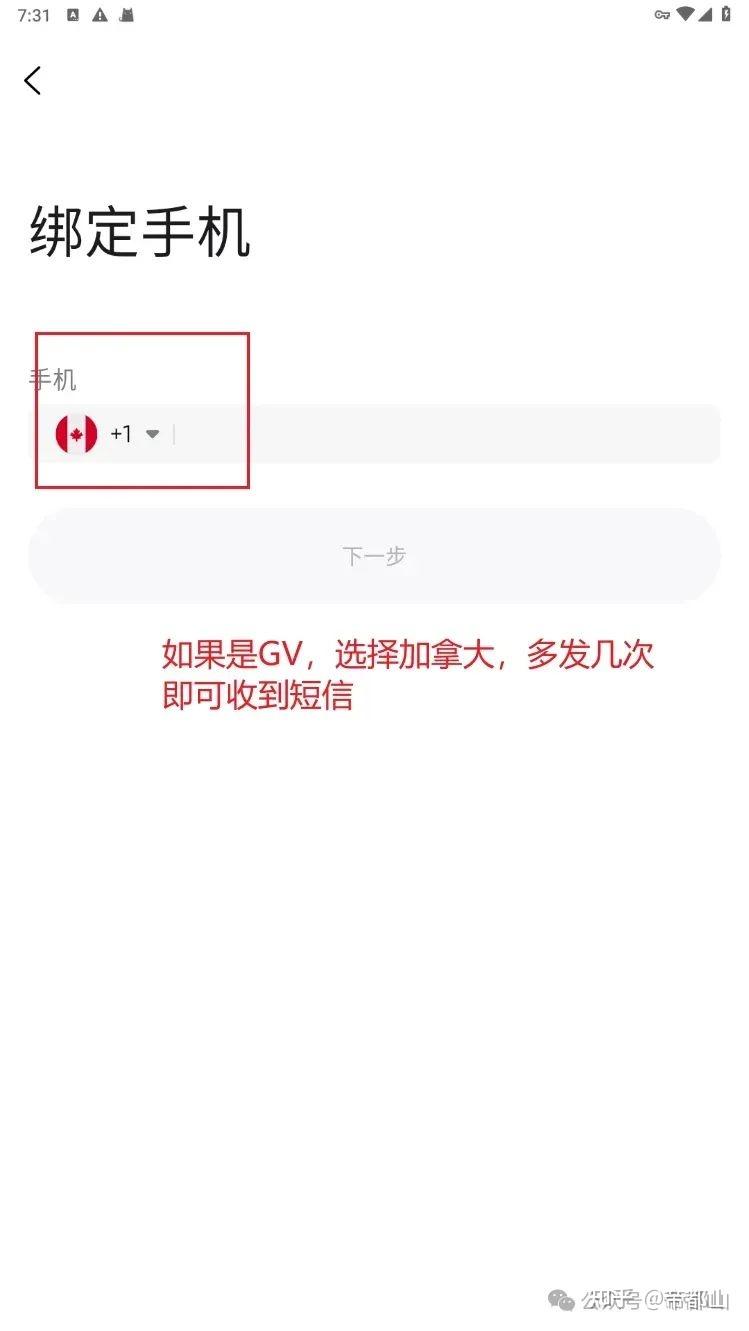Go back with the top-left arrow
749x1331 pixels.
(x=33, y=81)
